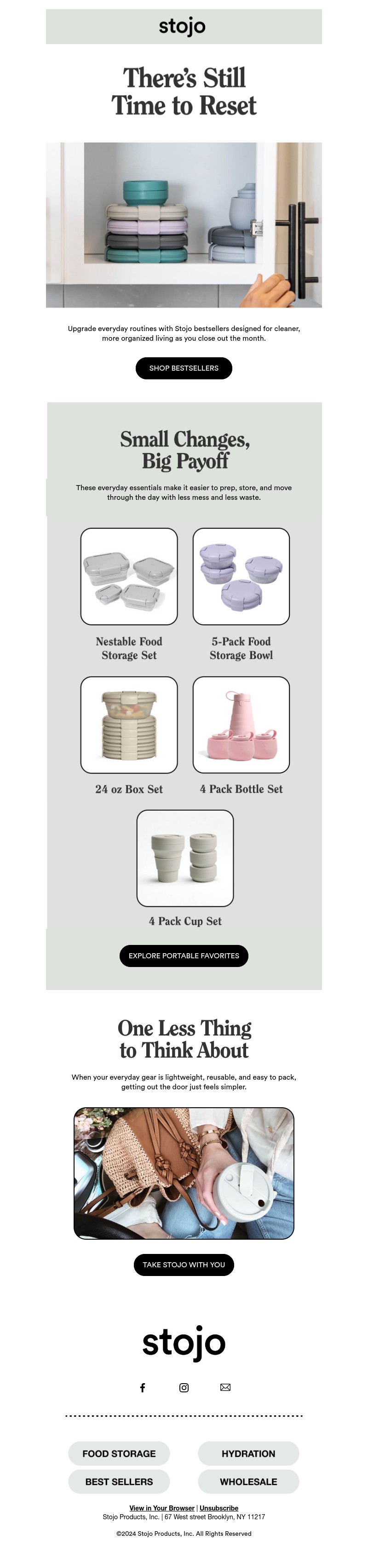Tap the email envelope icon
Image resolution: width=368 pixels, height=1568 pixels.
pos(225,1387)
